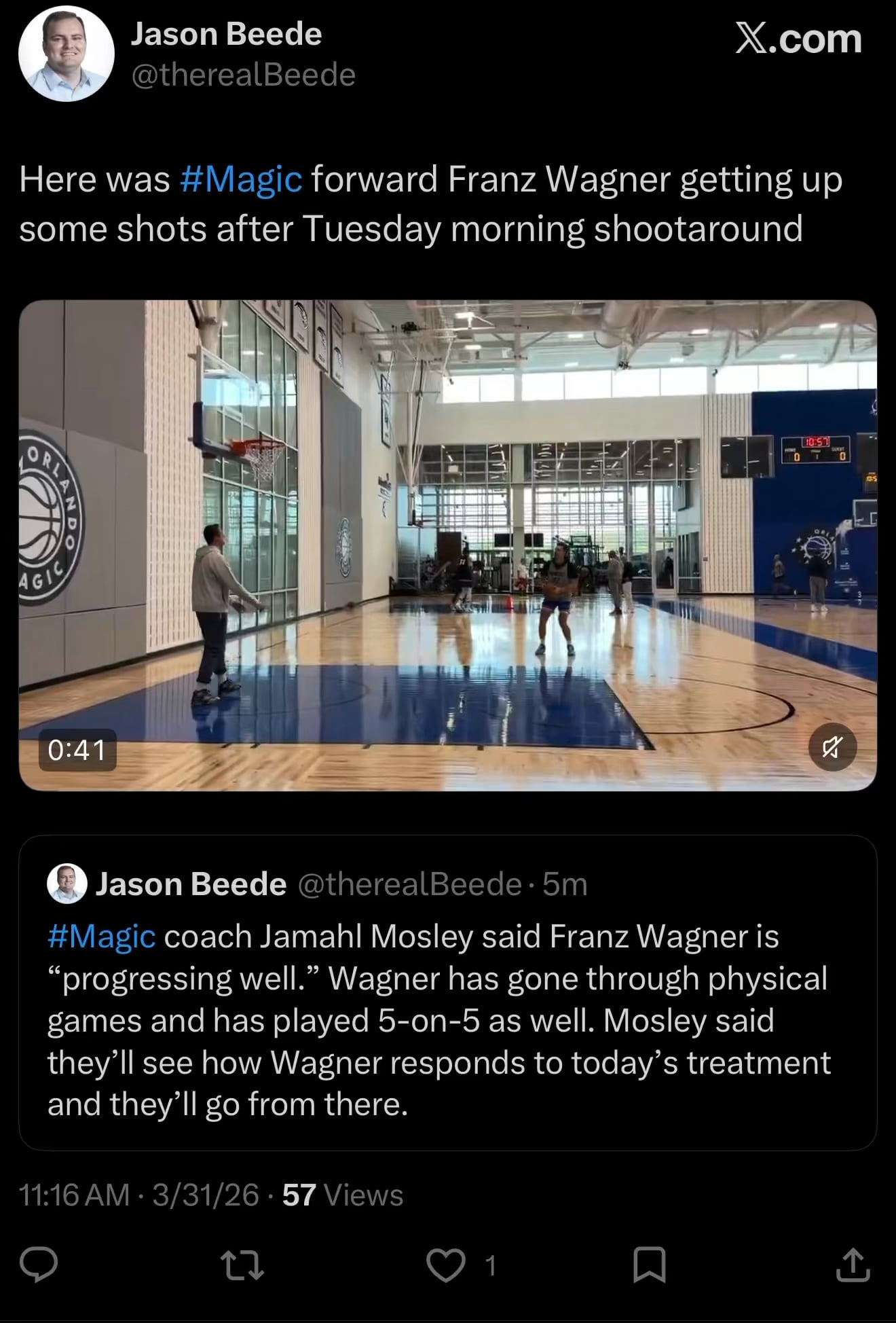Play the Franz Wagner shootaround video
Screen dimensions: 896x1323
coord(447,545)
